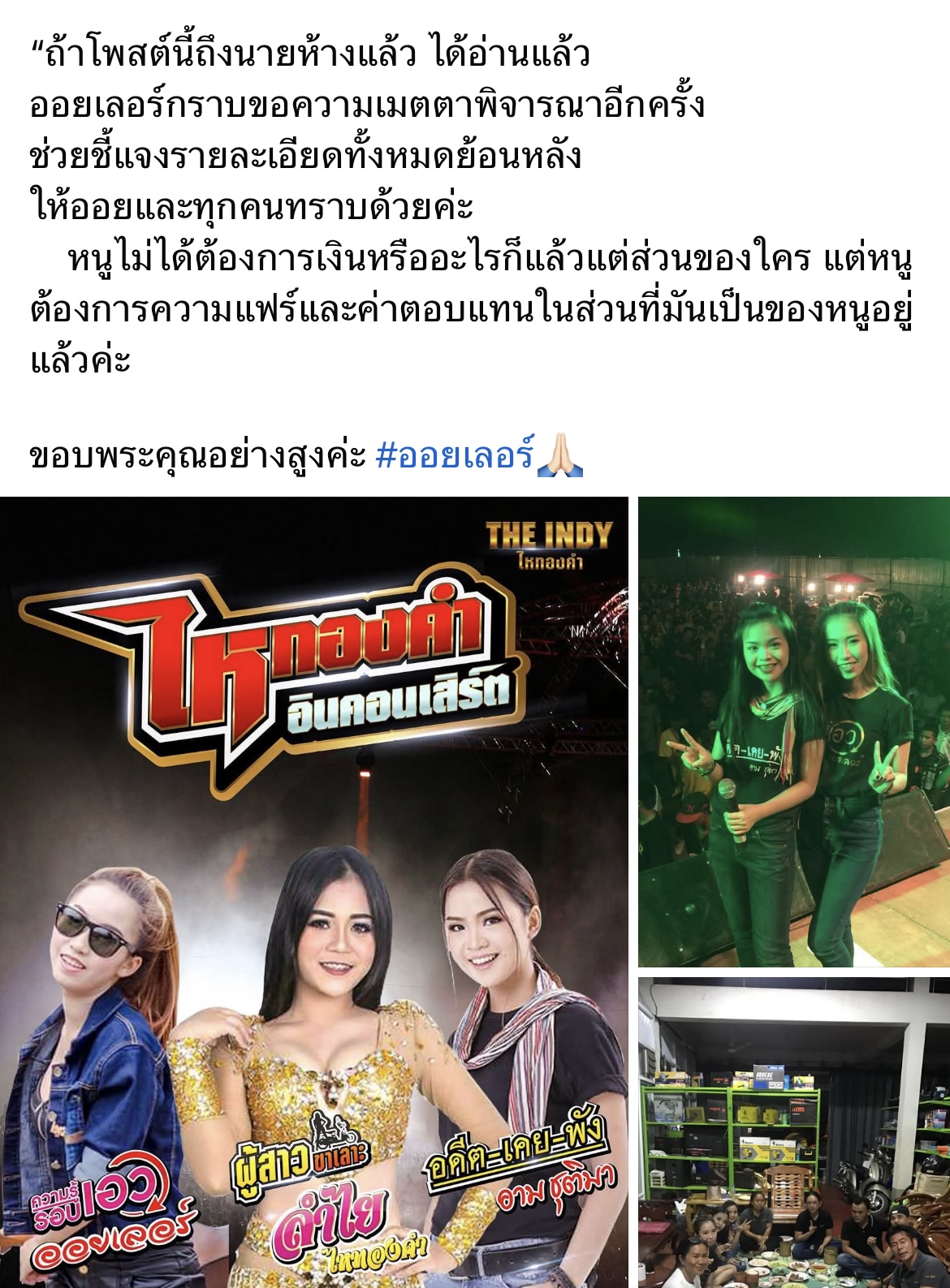
Task: Open the photo of two women on stage
Action: (793, 731)
